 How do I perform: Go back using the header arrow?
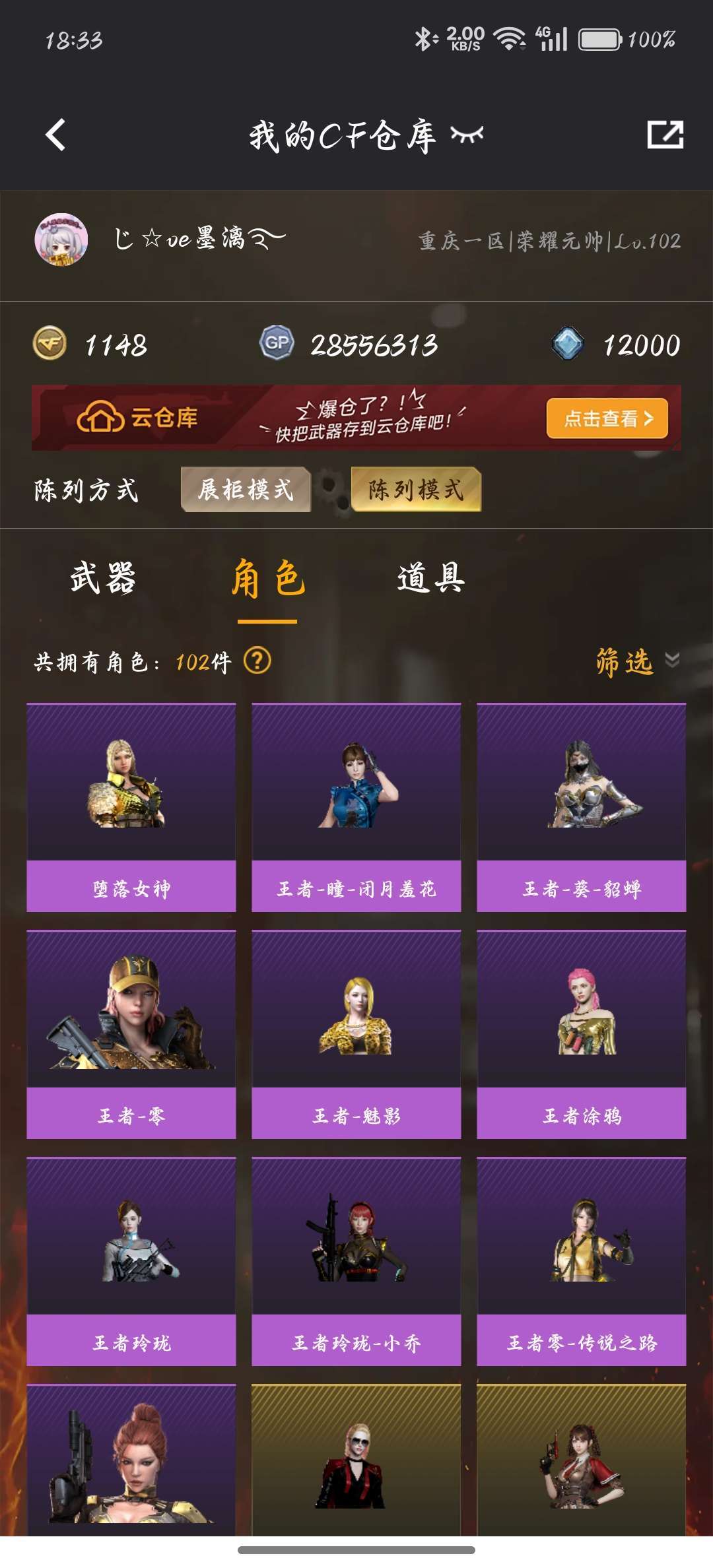(x=56, y=135)
